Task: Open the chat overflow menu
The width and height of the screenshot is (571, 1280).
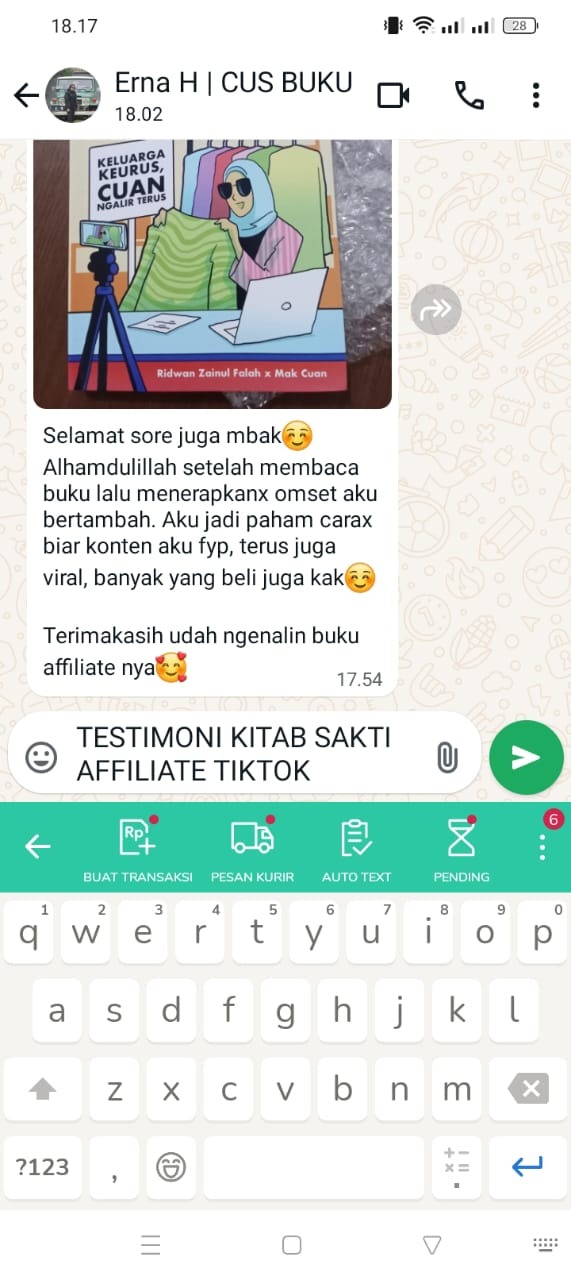Action: pos(536,95)
